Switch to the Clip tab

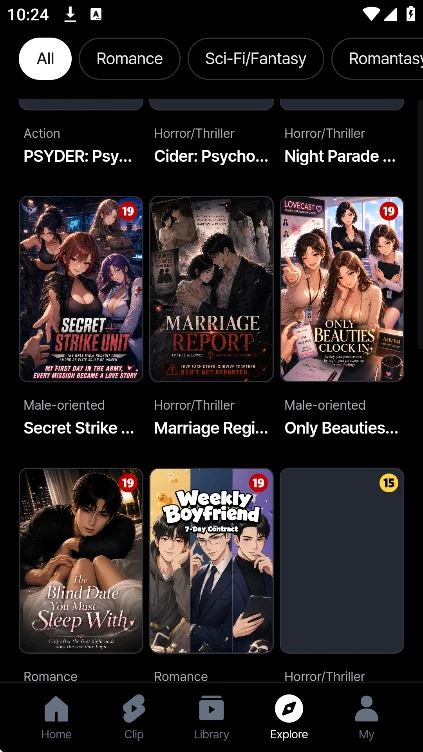pos(134,717)
